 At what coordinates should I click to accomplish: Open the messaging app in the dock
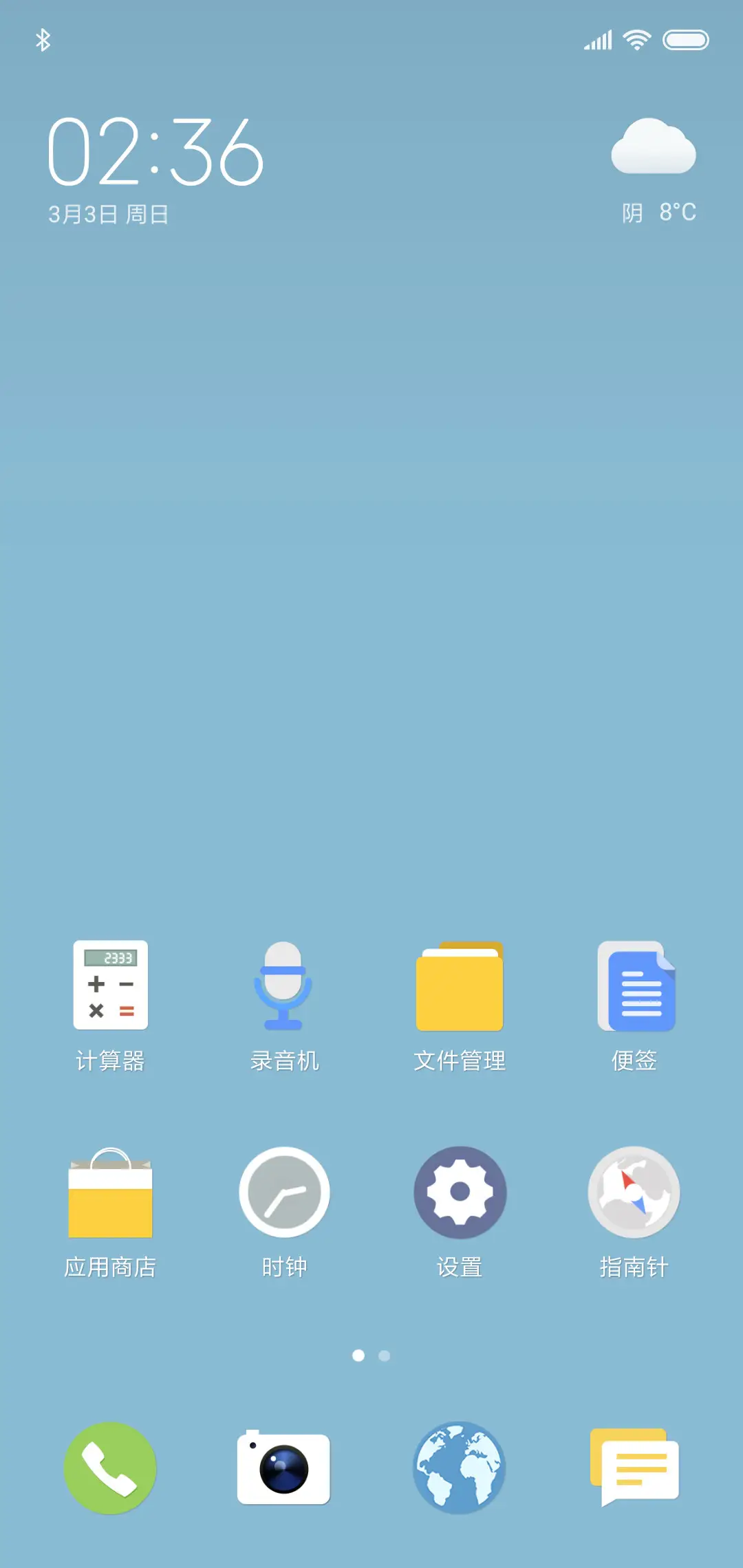pos(634,1468)
